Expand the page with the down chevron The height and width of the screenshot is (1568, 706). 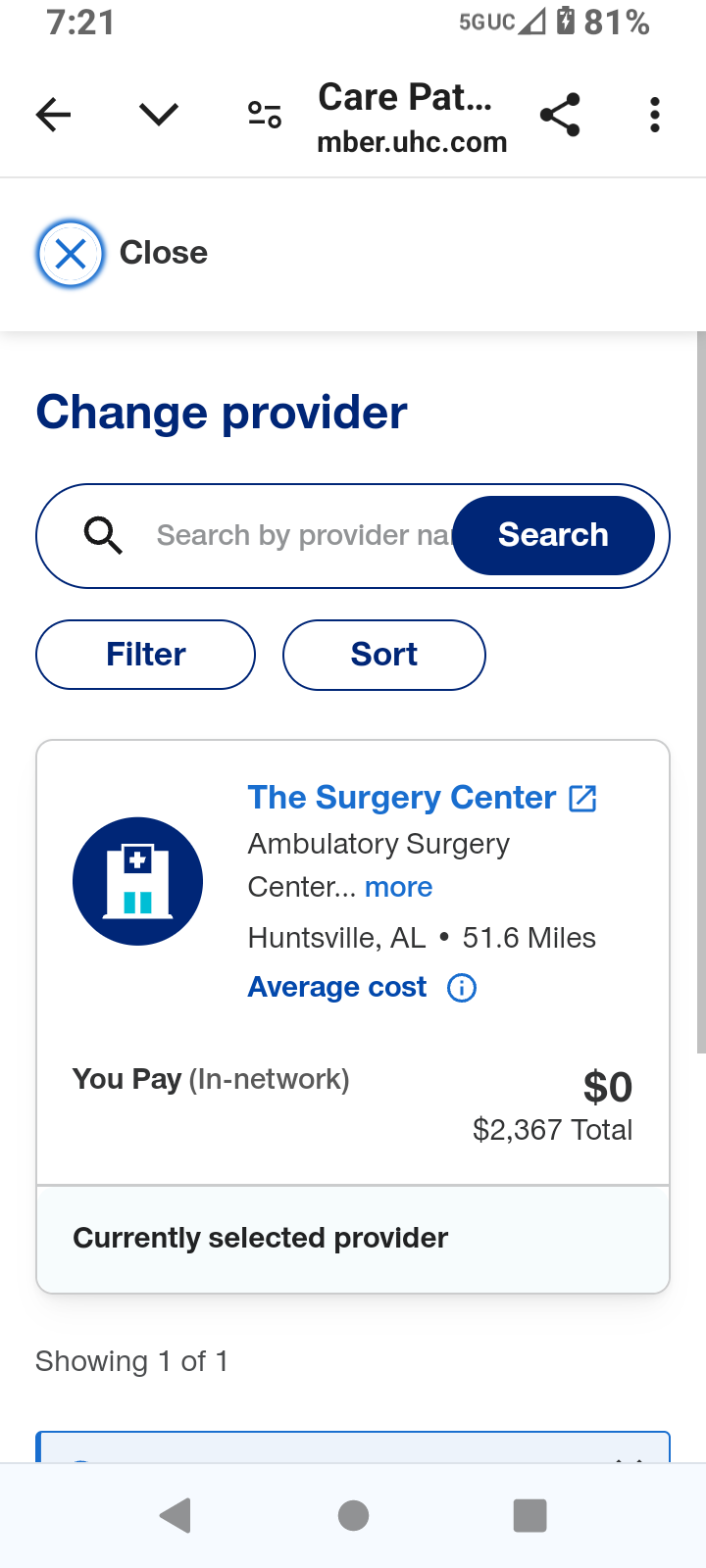pyautogui.click(x=158, y=114)
